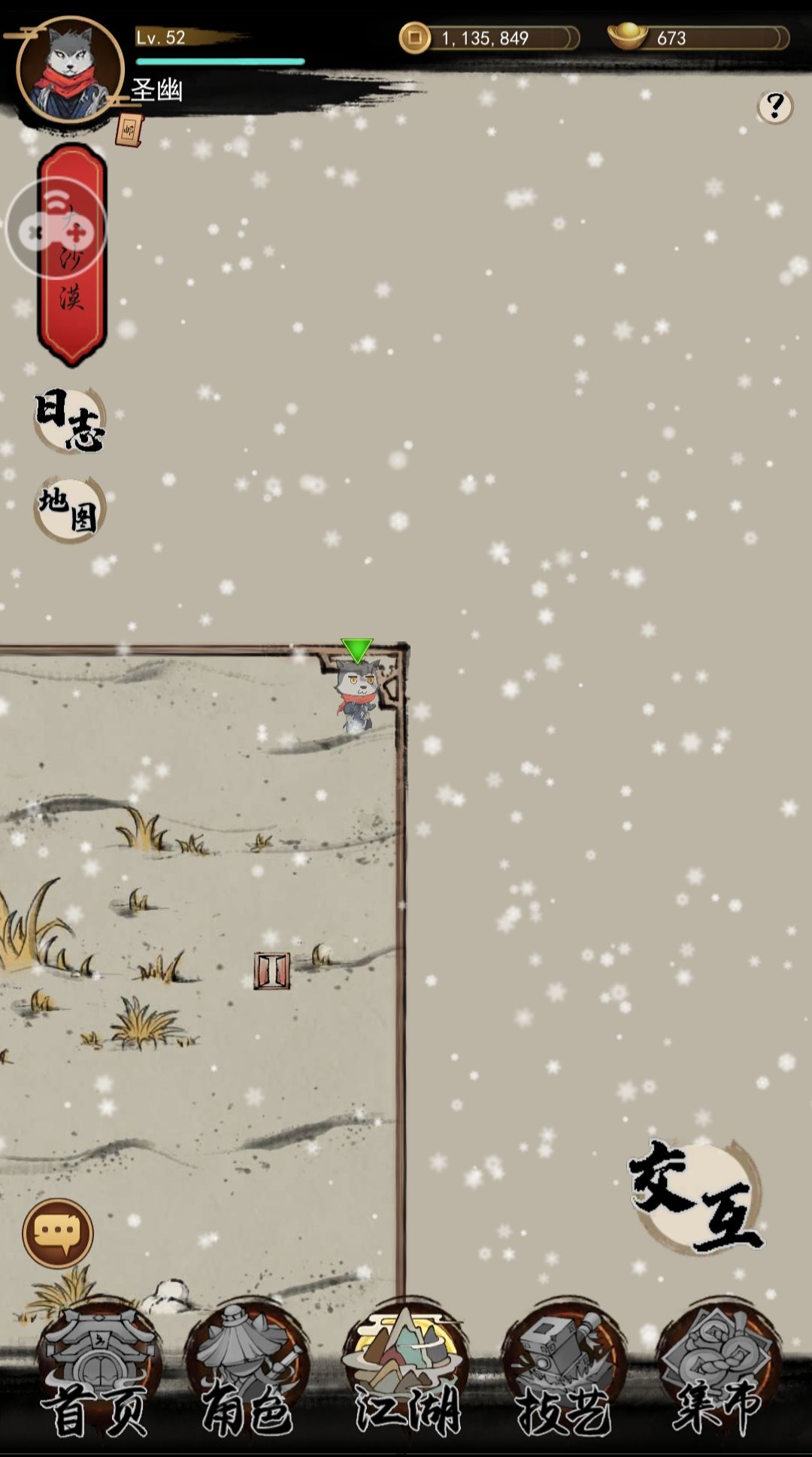Viewport: 812px width, 1457px height.
Task: Tap the red door marker on map
Action: click(x=271, y=971)
